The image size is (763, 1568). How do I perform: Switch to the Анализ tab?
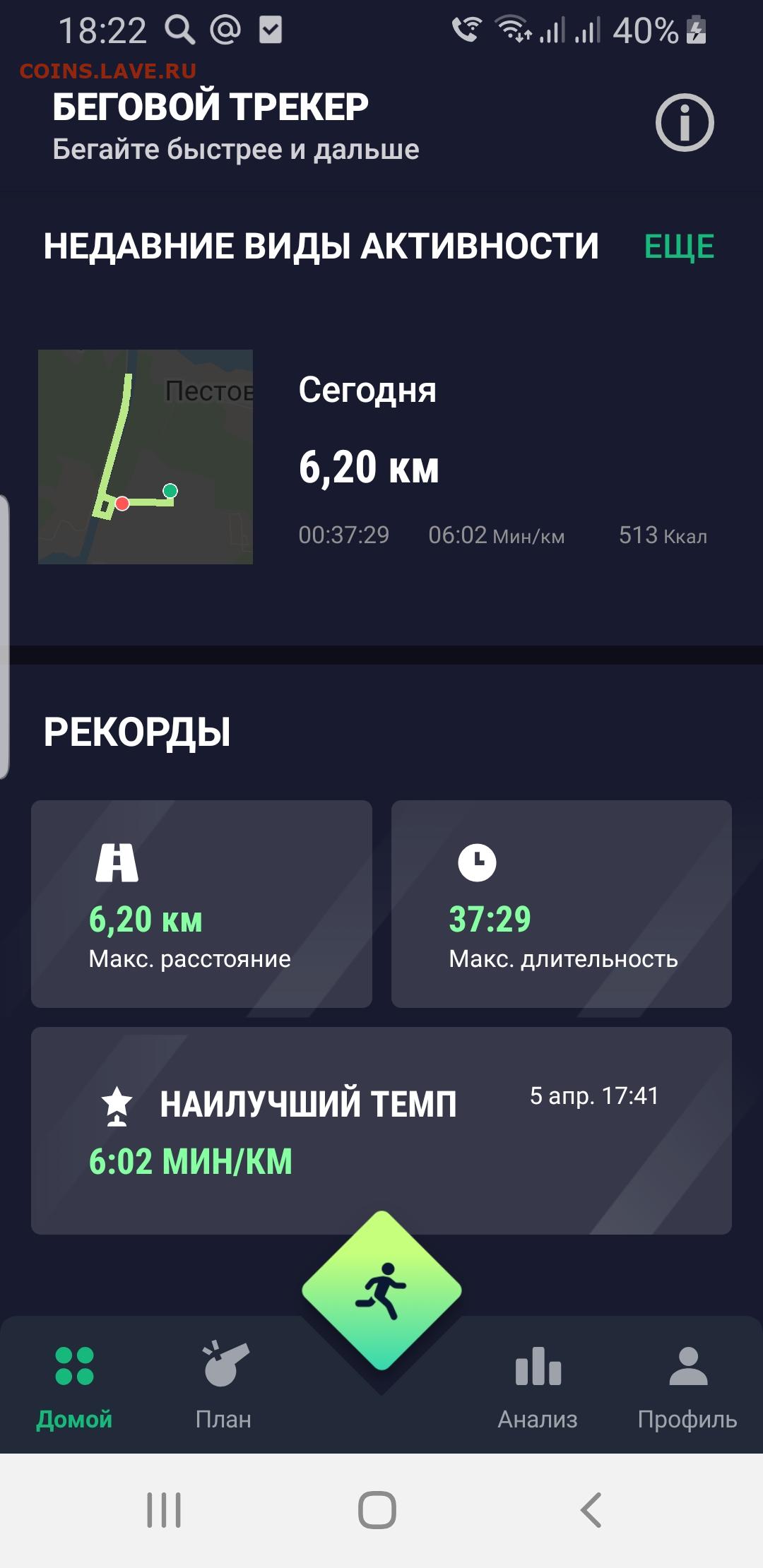pos(538,1384)
